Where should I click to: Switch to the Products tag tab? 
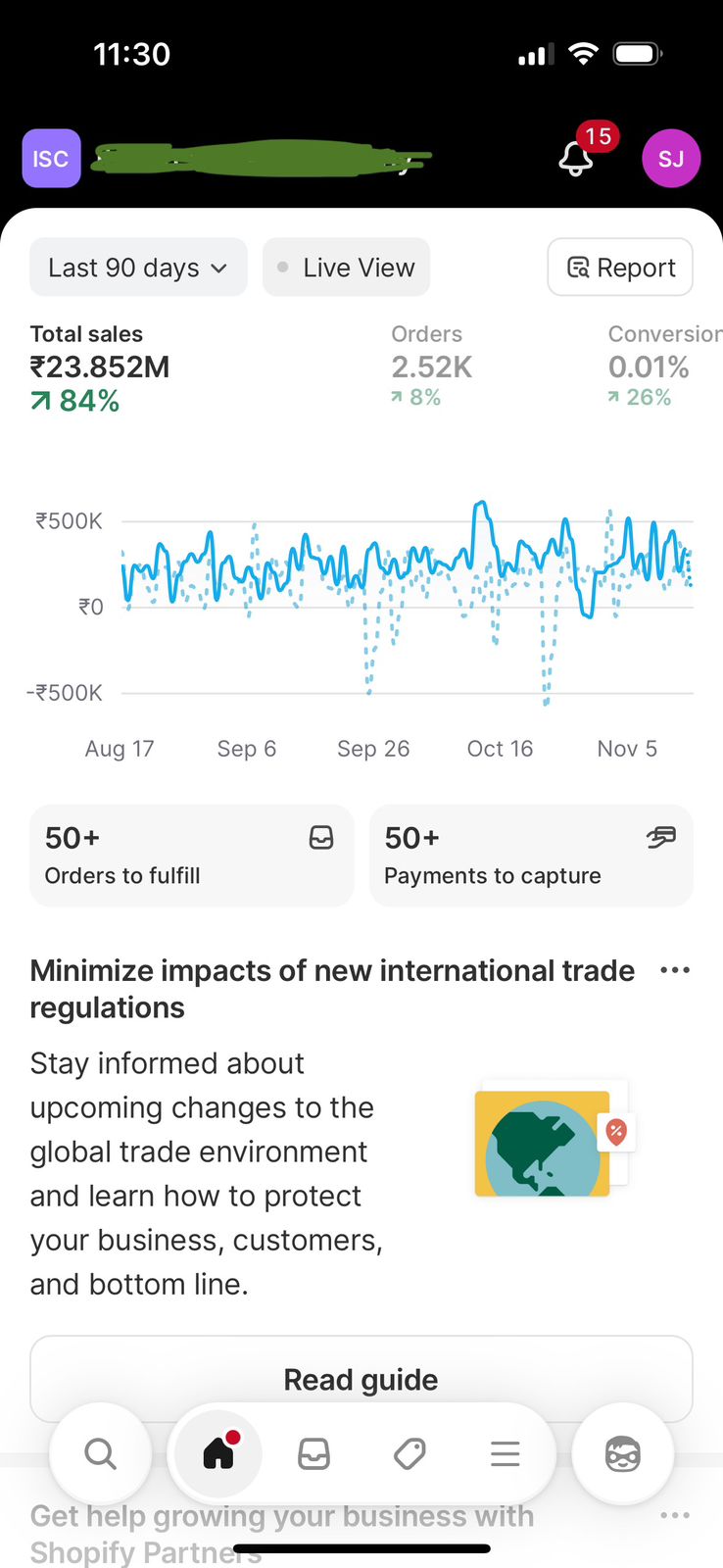coord(410,1453)
